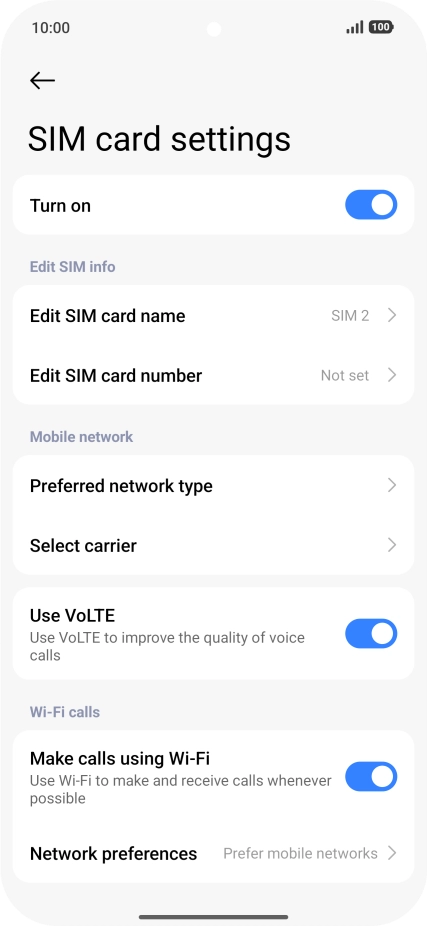Open Network preferences
Viewport: 427px width, 926px height.
(x=213, y=853)
